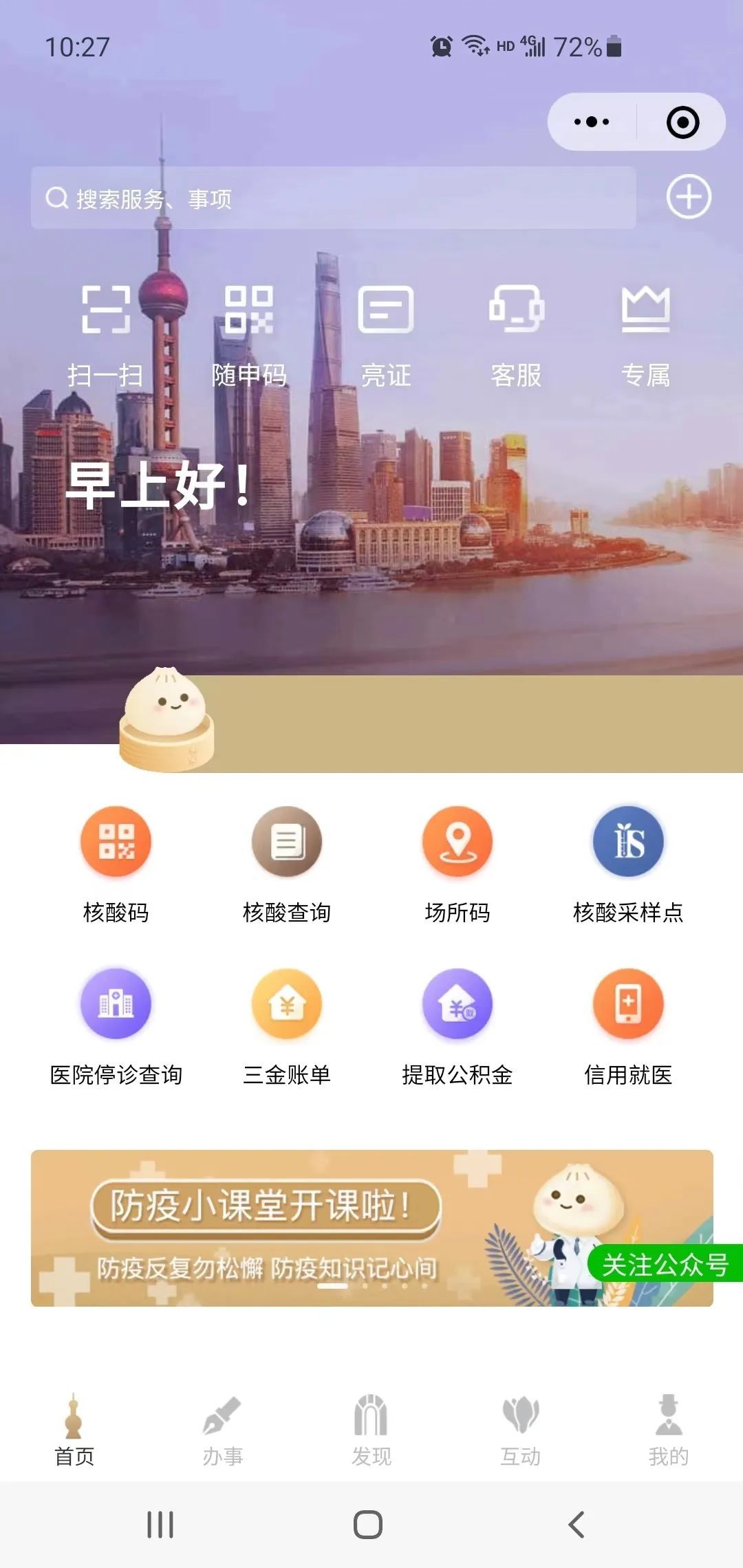Viewport: 743px width, 1568px height.
Task: Close the mini program via circle icon
Action: [x=682, y=122]
